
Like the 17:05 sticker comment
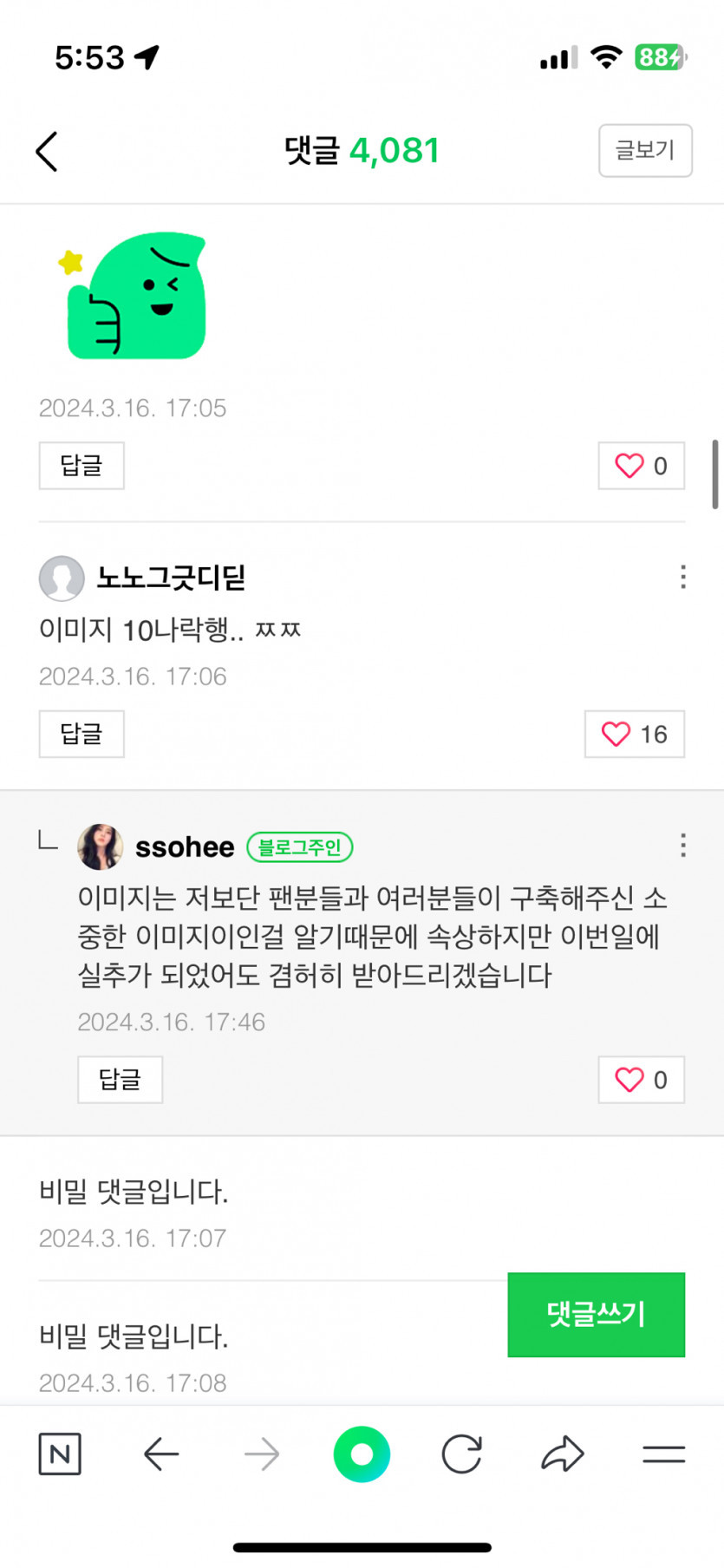pos(641,466)
